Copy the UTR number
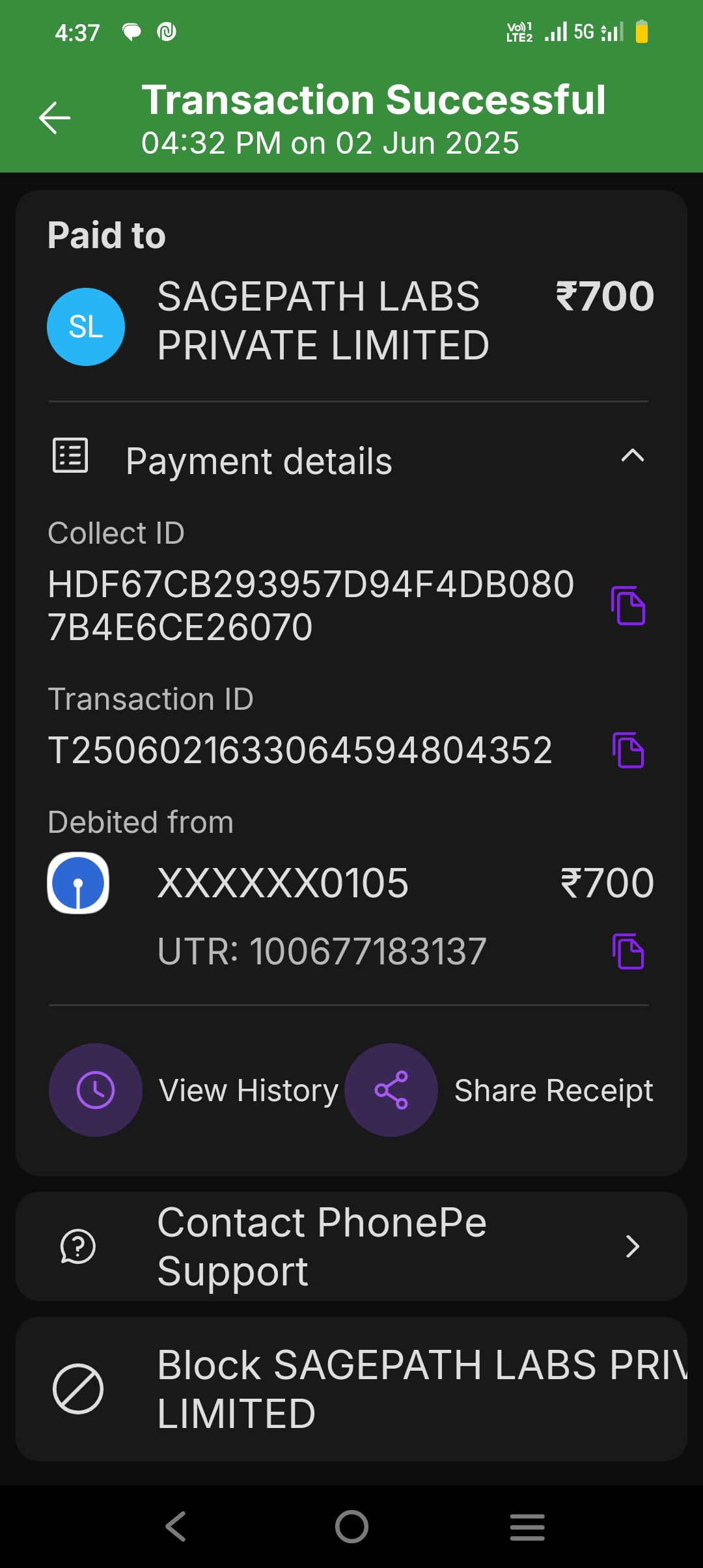This screenshot has height=1568, width=703. point(628,951)
